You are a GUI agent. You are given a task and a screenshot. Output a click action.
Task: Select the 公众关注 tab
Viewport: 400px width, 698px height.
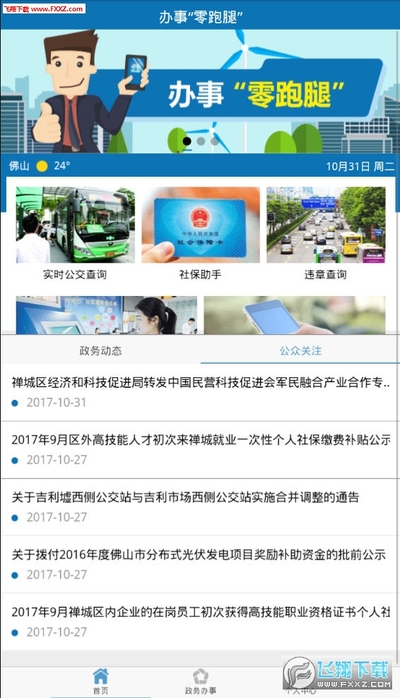click(x=300, y=350)
